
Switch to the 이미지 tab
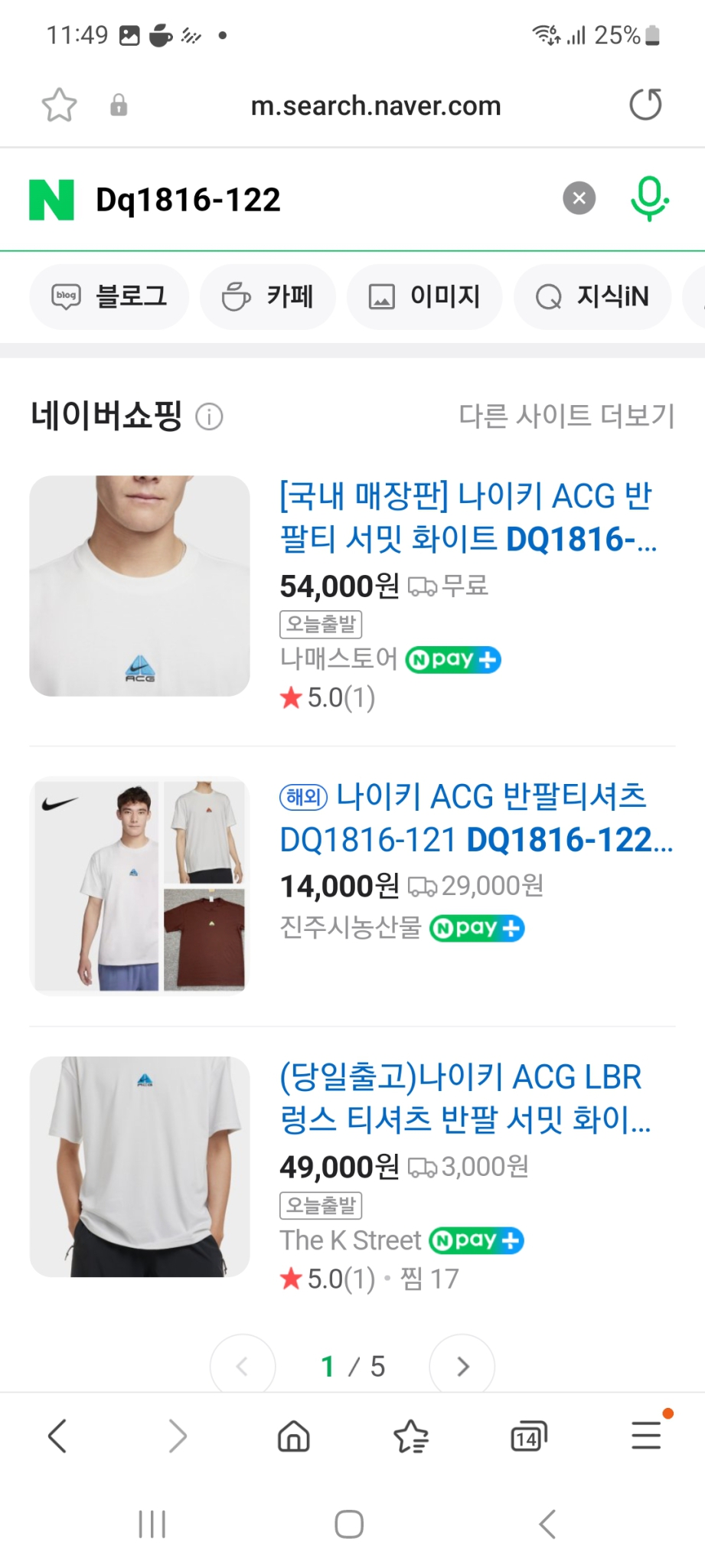coord(425,296)
